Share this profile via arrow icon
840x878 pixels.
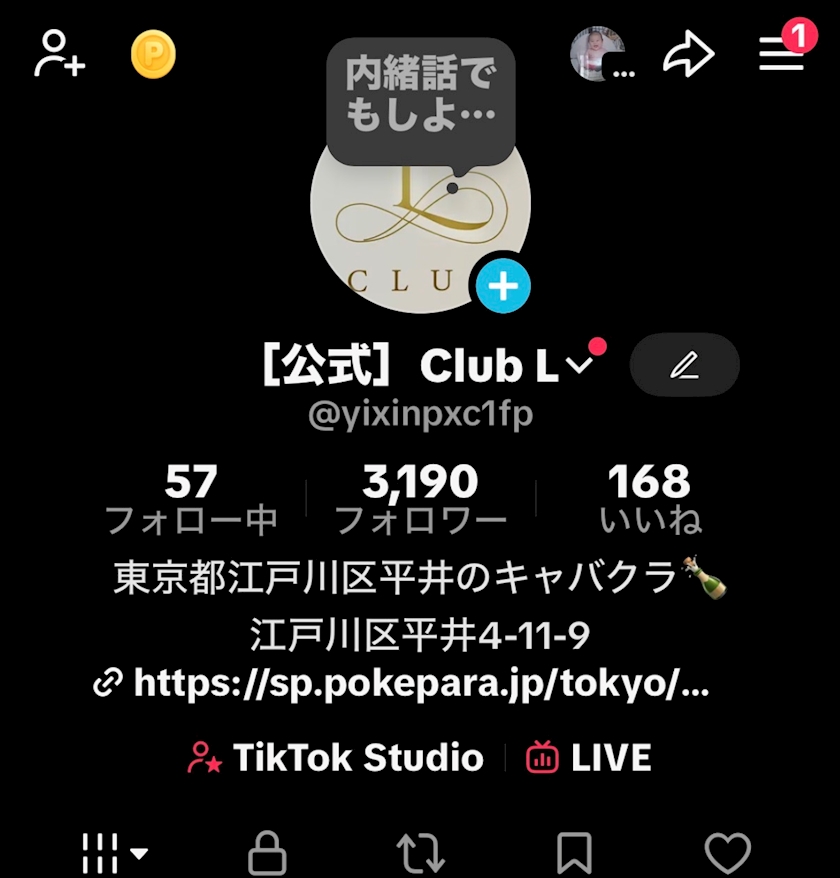point(688,54)
